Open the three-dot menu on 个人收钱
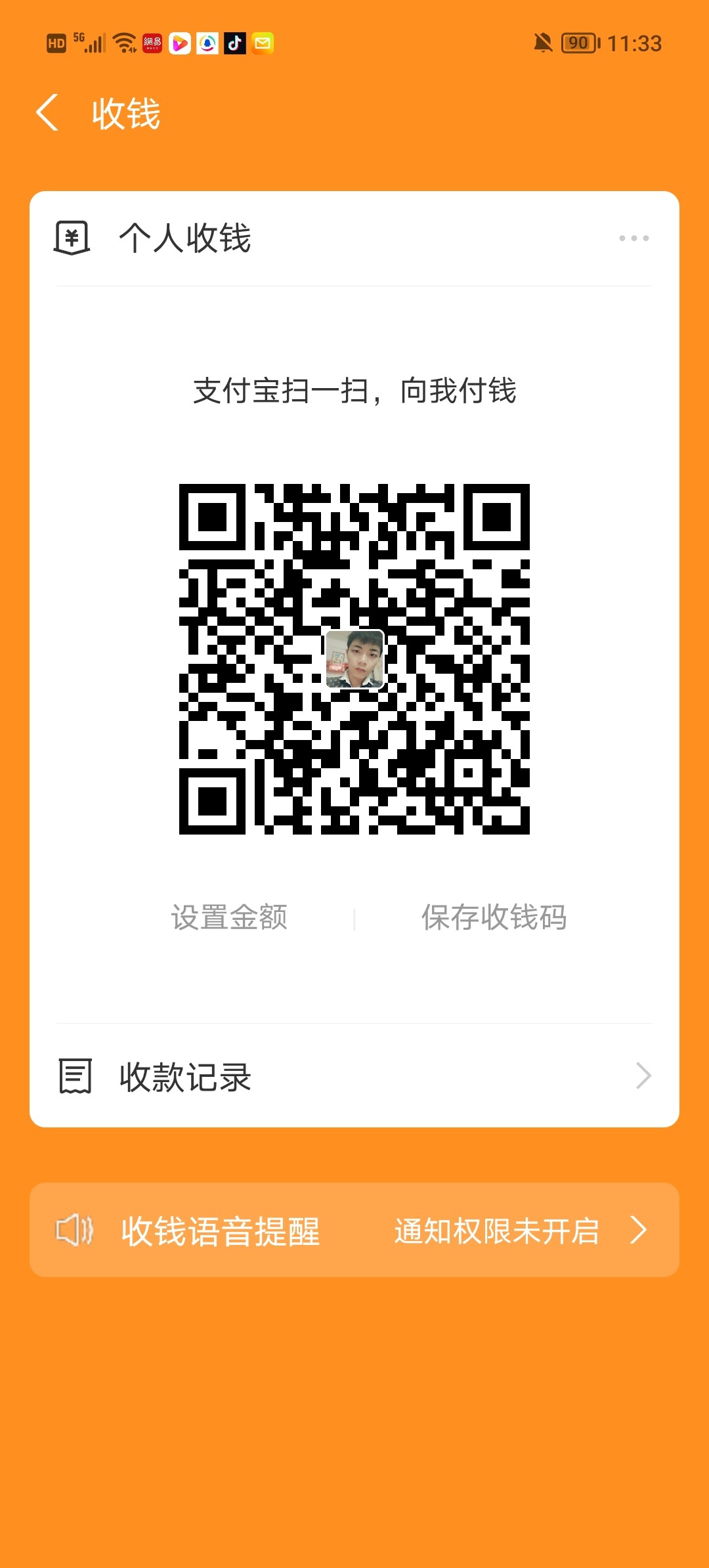The height and width of the screenshot is (1568, 709). pyautogui.click(x=634, y=238)
